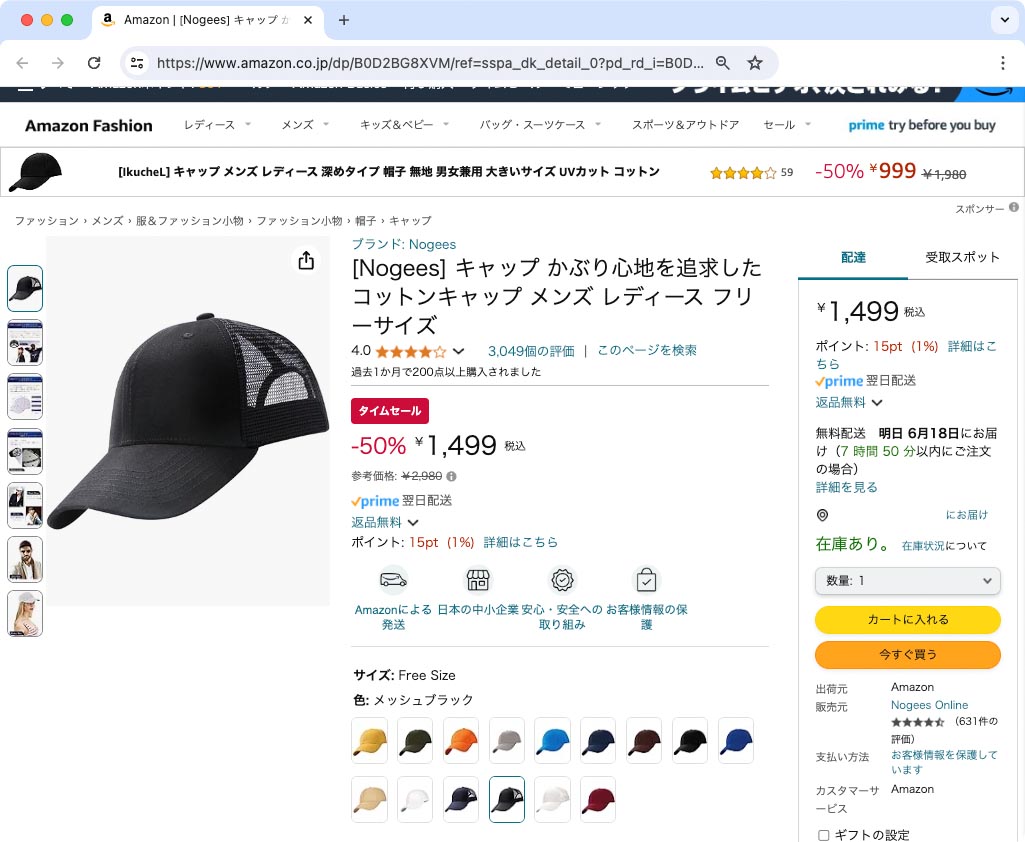
Task: Share this cap product
Action: [306, 260]
